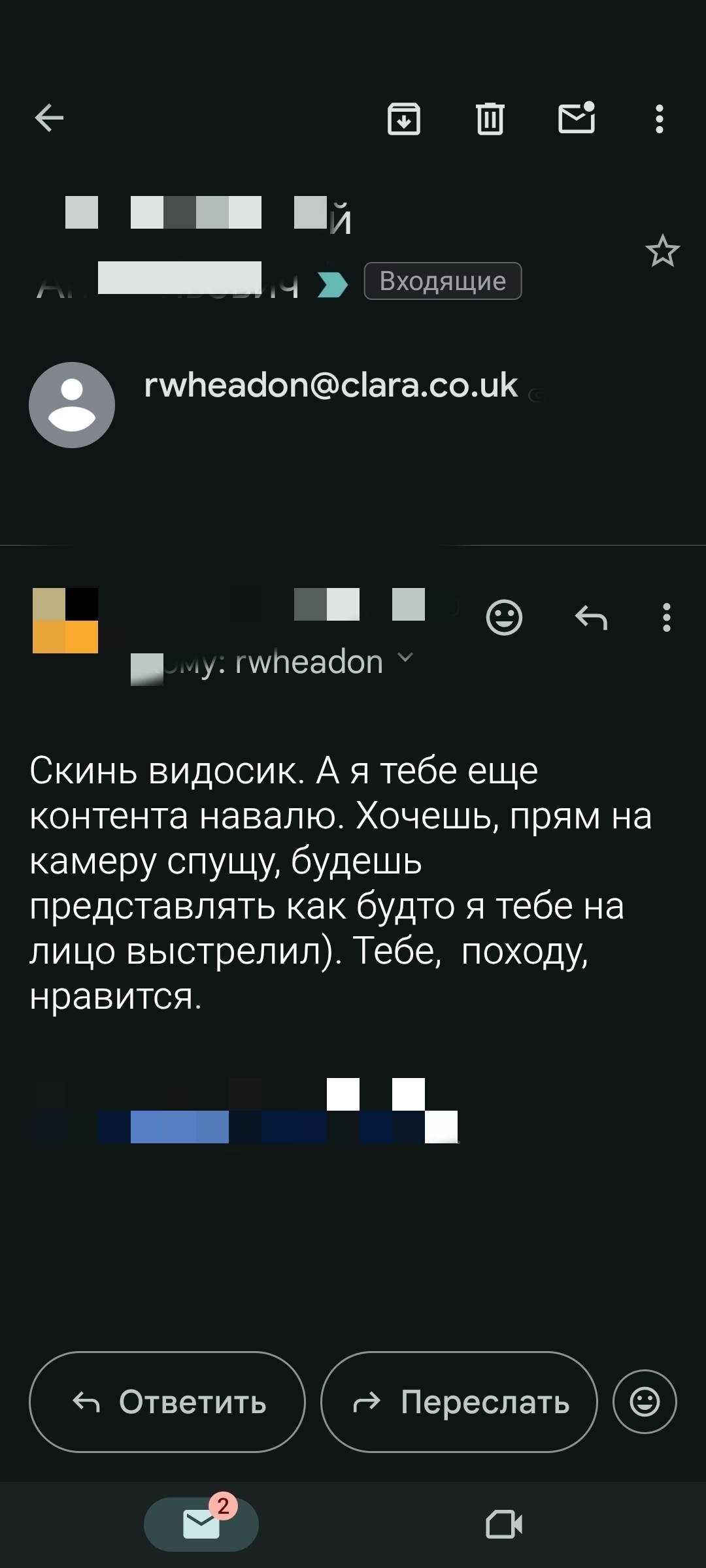Tap the Переслать button
This screenshot has width=706, height=1568.
click(459, 1401)
